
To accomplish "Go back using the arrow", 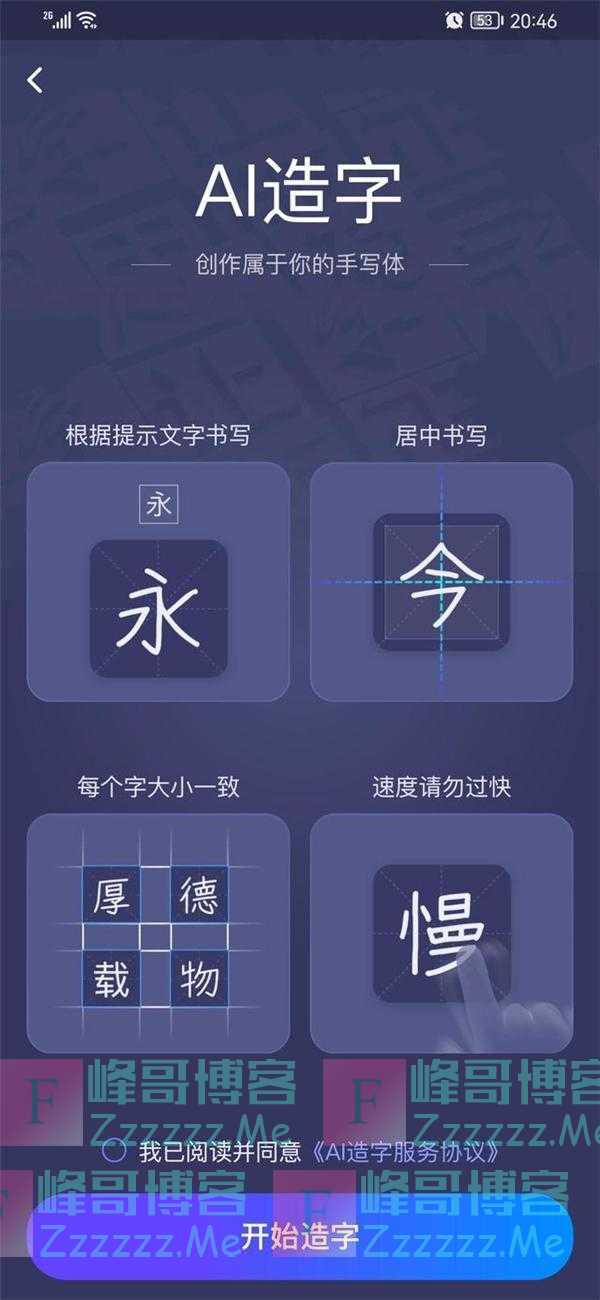I will (36, 80).
